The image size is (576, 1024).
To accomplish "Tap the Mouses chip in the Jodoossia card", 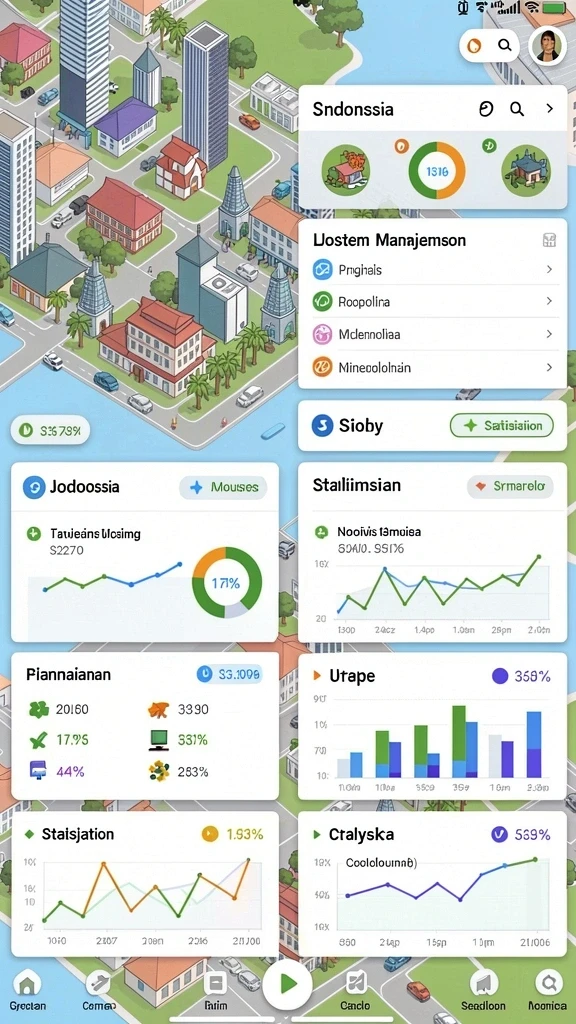I will point(223,487).
